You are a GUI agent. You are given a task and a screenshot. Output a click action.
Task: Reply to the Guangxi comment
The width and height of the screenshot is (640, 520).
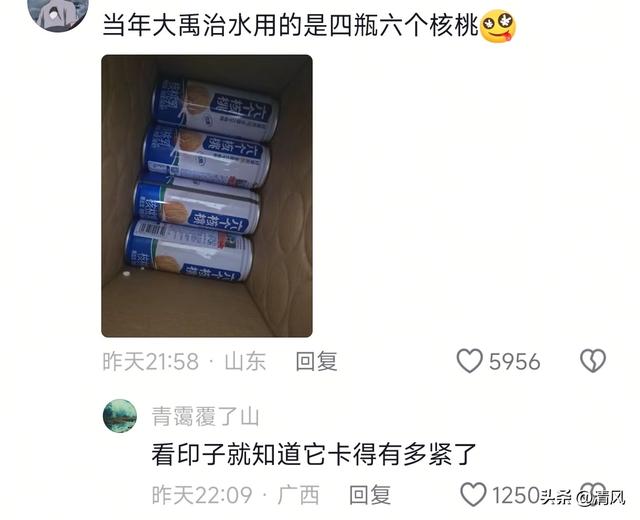[x=369, y=494]
